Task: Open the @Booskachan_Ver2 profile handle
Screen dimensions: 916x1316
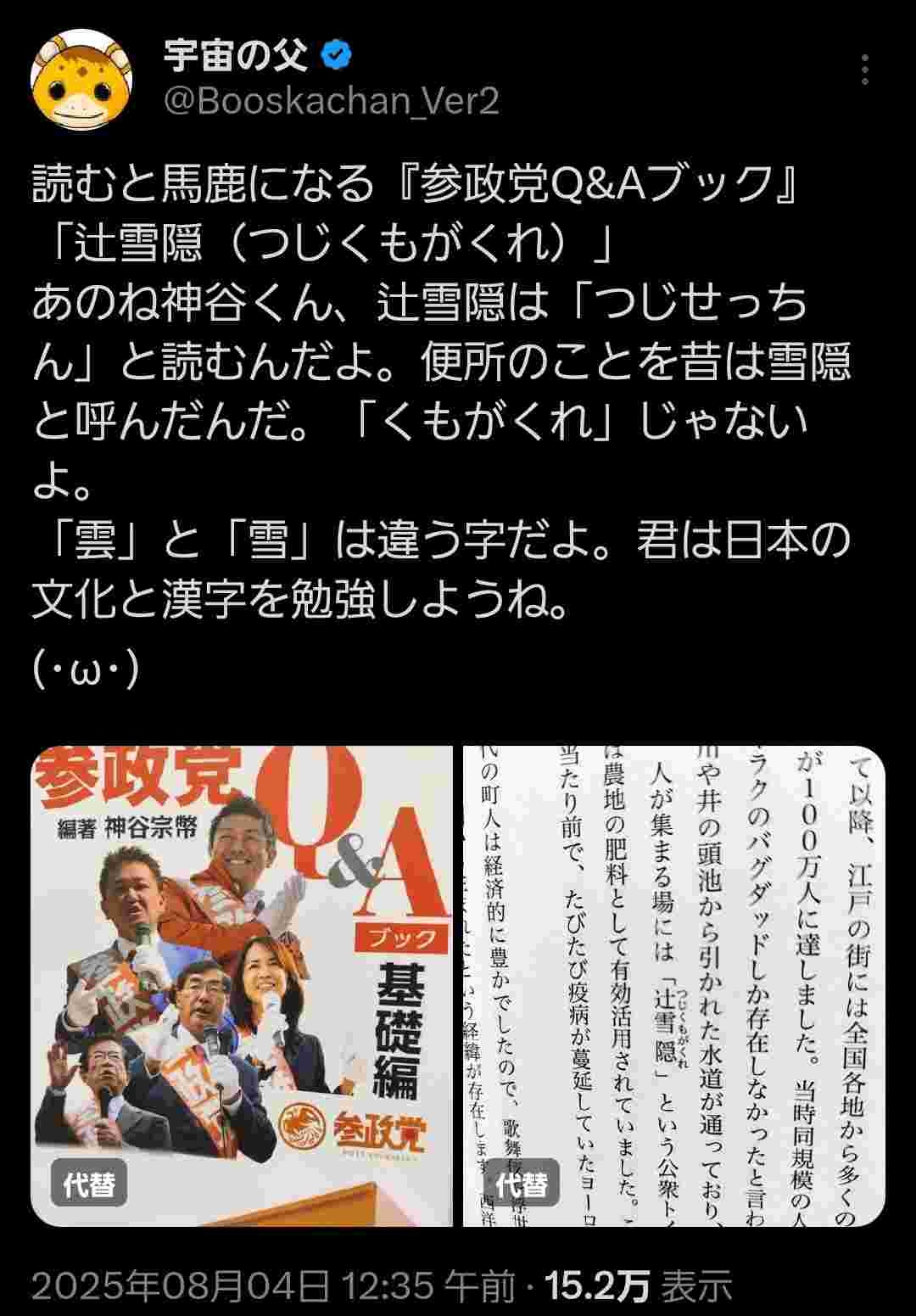Action: pyautogui.click(x=332, y=103)
